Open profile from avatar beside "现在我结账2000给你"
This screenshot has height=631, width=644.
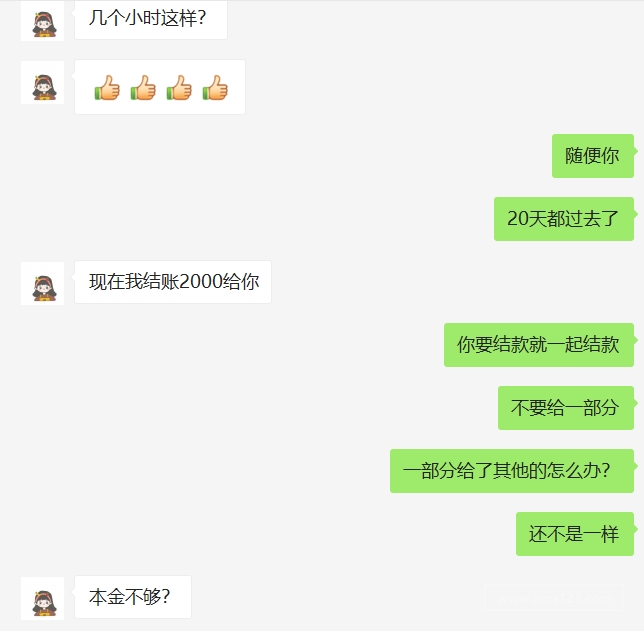click(x=42, y=284)
